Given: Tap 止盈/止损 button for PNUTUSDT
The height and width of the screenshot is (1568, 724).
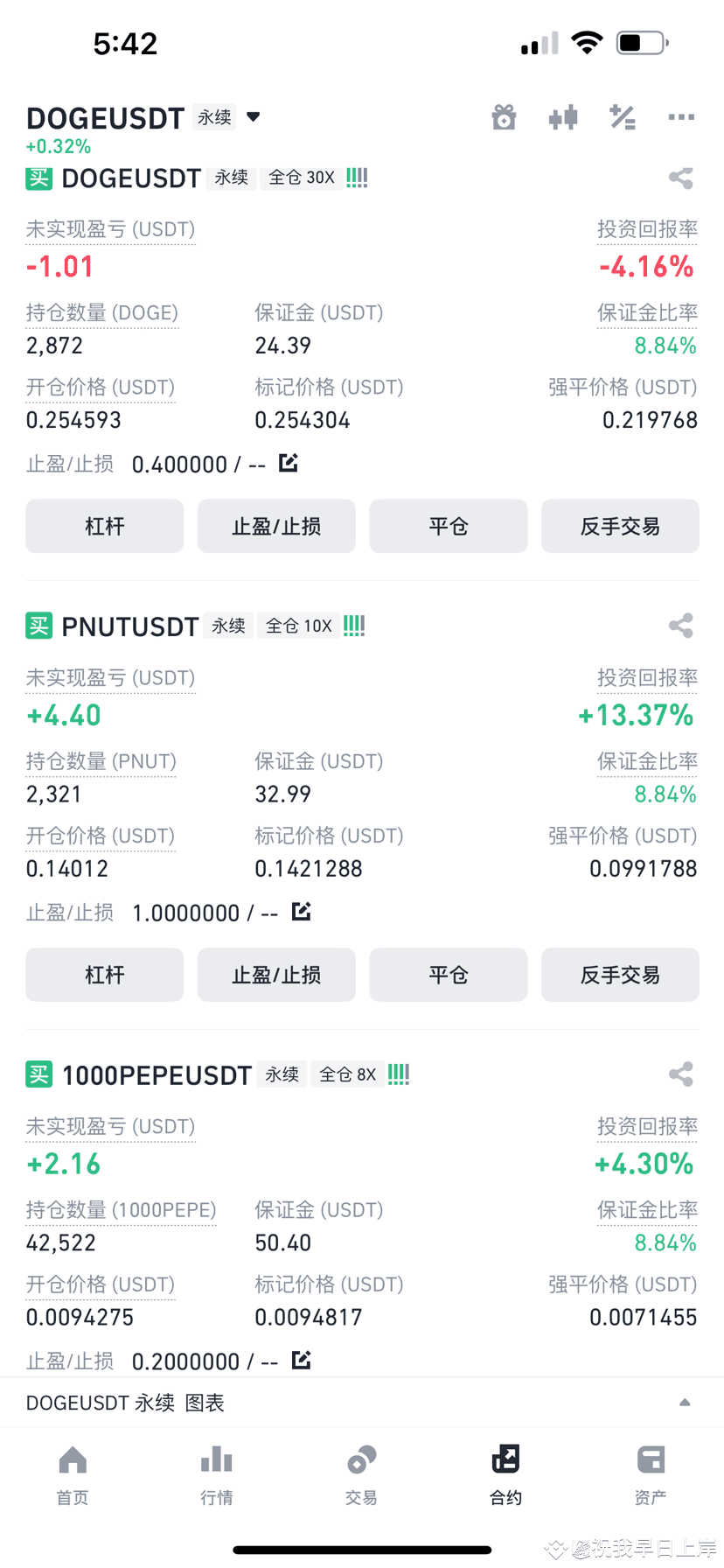Looking at the screenshot, I should (x=276, y=975).
